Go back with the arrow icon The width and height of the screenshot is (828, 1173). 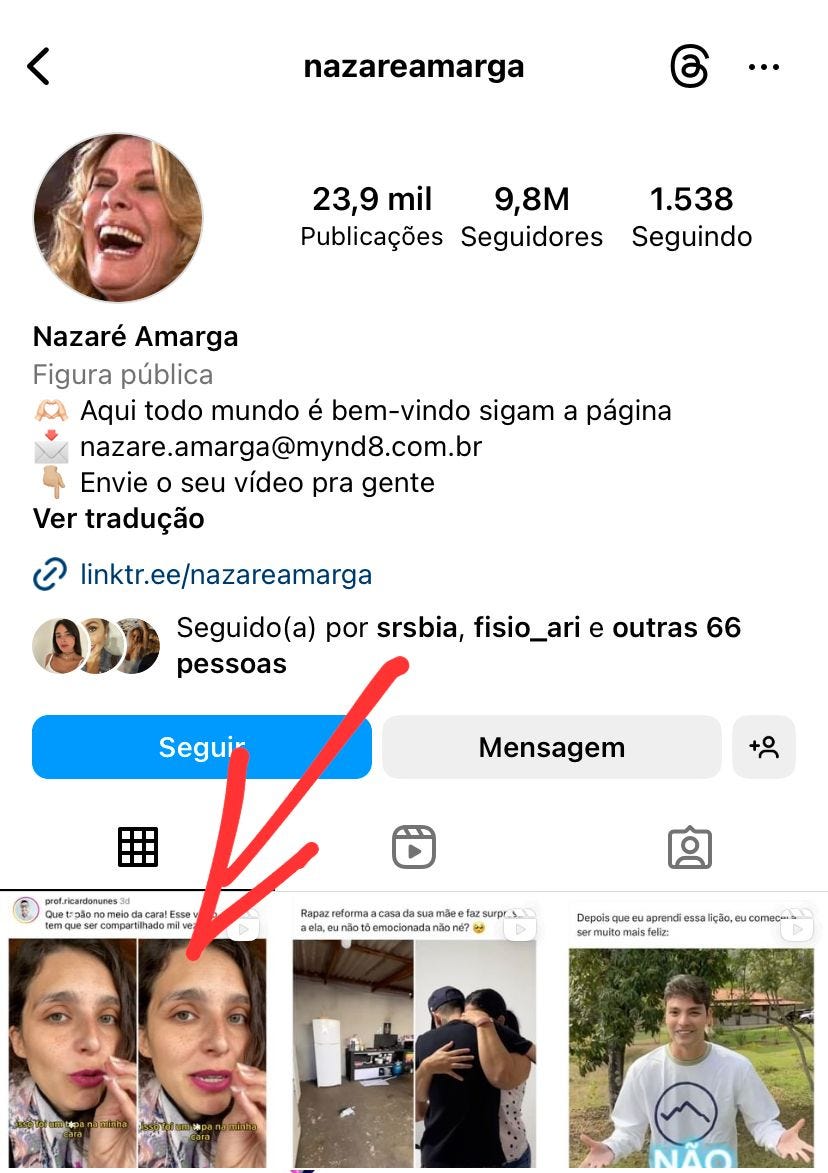38,67
